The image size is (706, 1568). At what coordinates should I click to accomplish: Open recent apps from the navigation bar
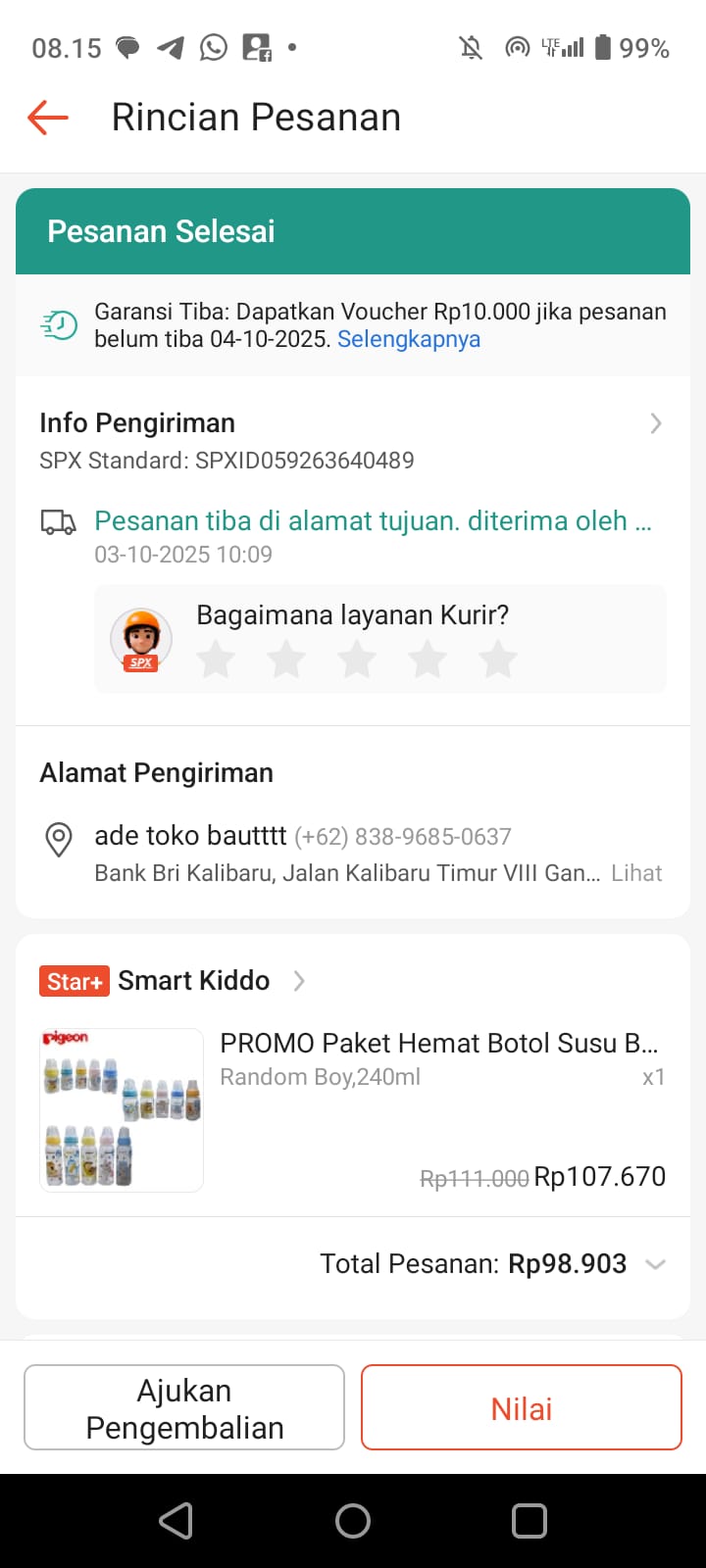coord(529,1521)
